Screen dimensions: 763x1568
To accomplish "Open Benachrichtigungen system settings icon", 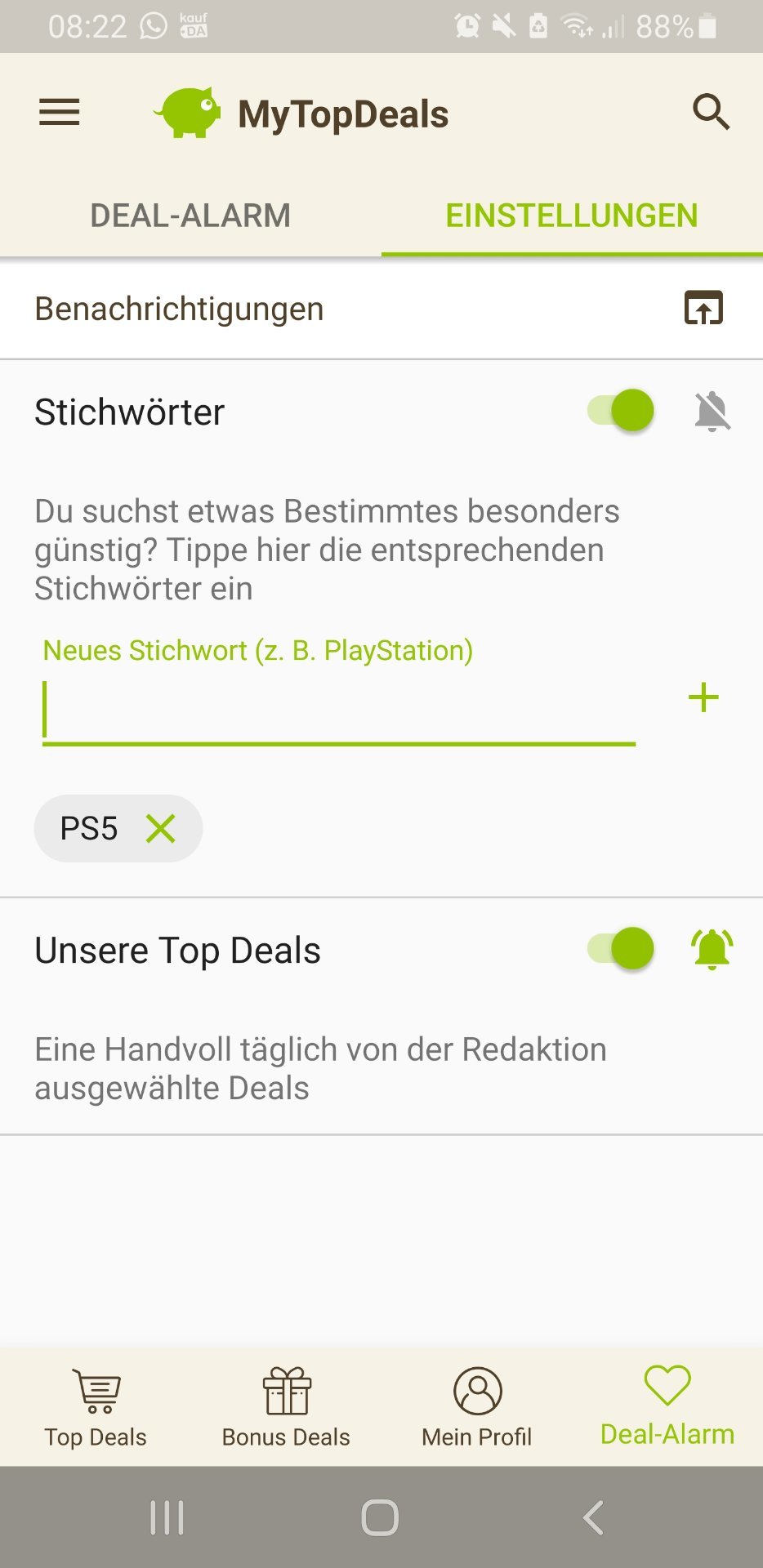I will [703, 309].
